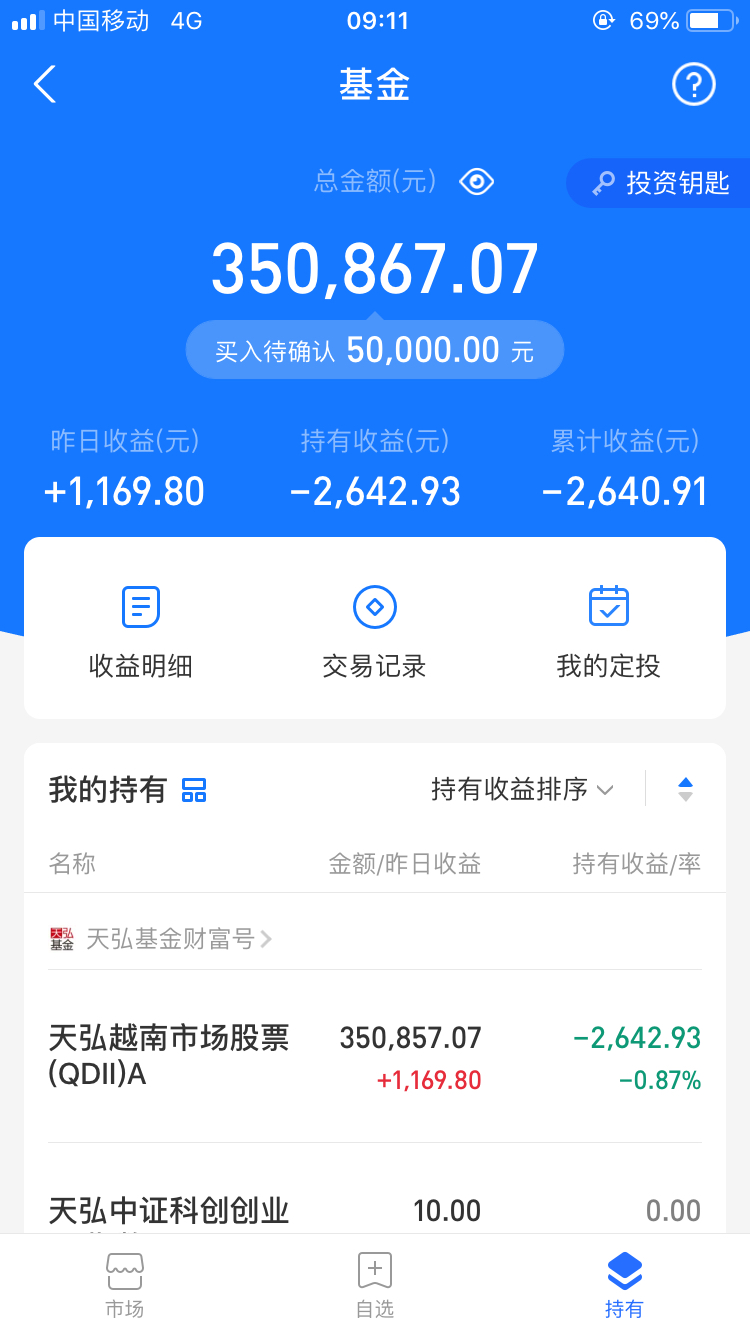The height and width of the screenshot is (1334, 750).
Task: Open 投资钥匙 button
Action: coord(658,183)
